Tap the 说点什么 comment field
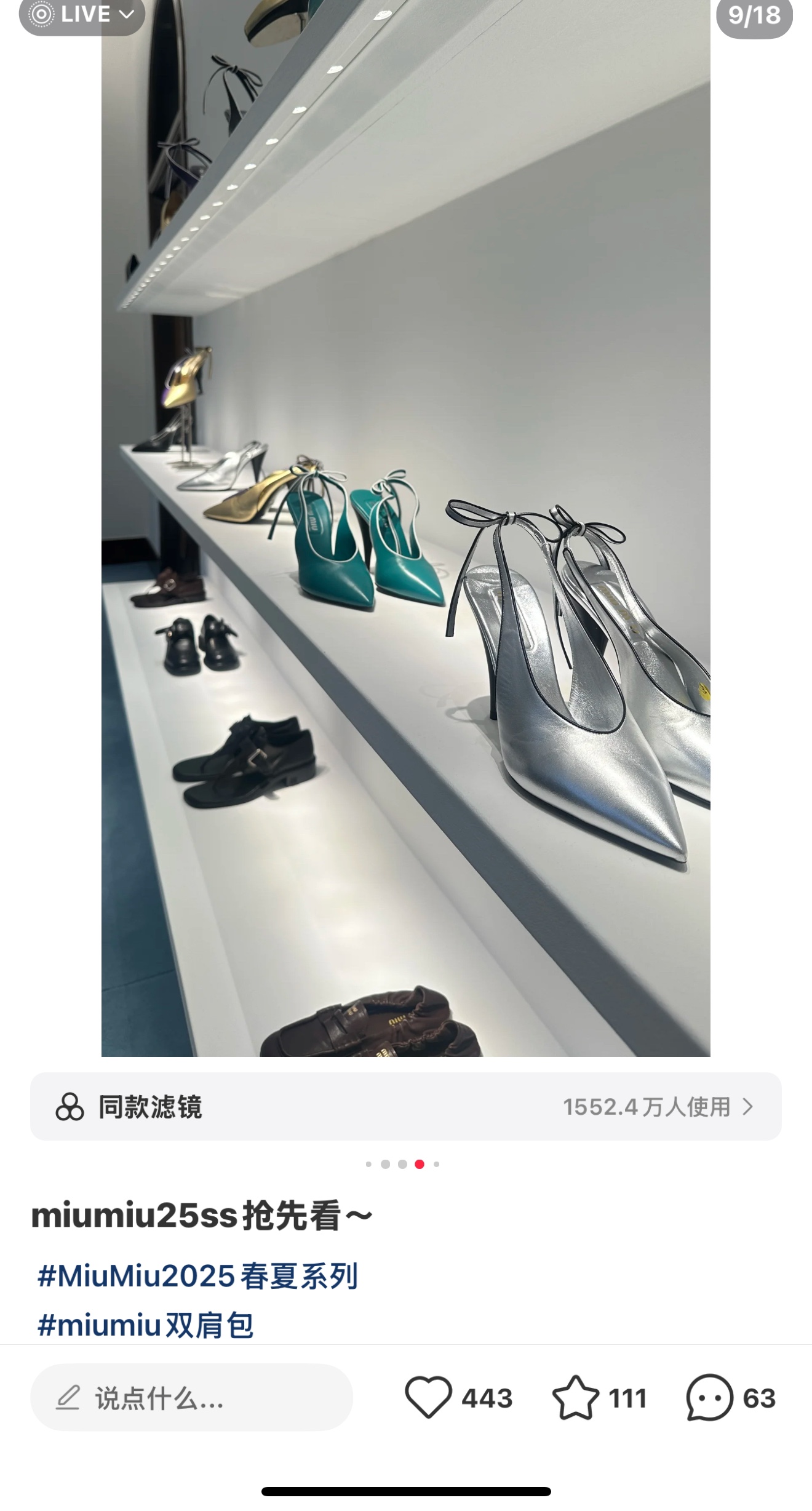The height and width of the screenshot is (1511, 812). pyautogui.click(x=191, y=1398)
